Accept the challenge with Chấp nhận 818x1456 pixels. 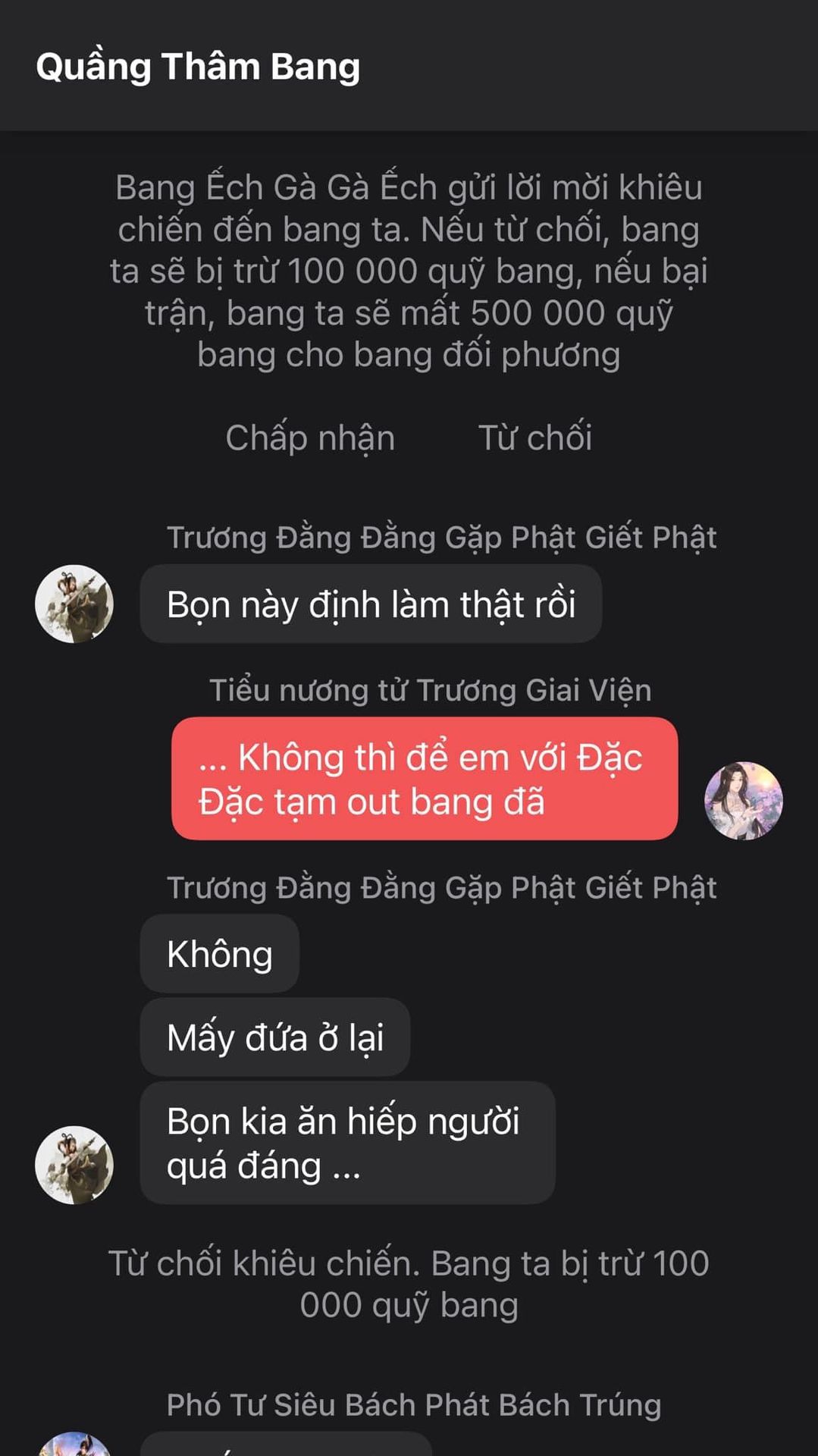point(310,438)
